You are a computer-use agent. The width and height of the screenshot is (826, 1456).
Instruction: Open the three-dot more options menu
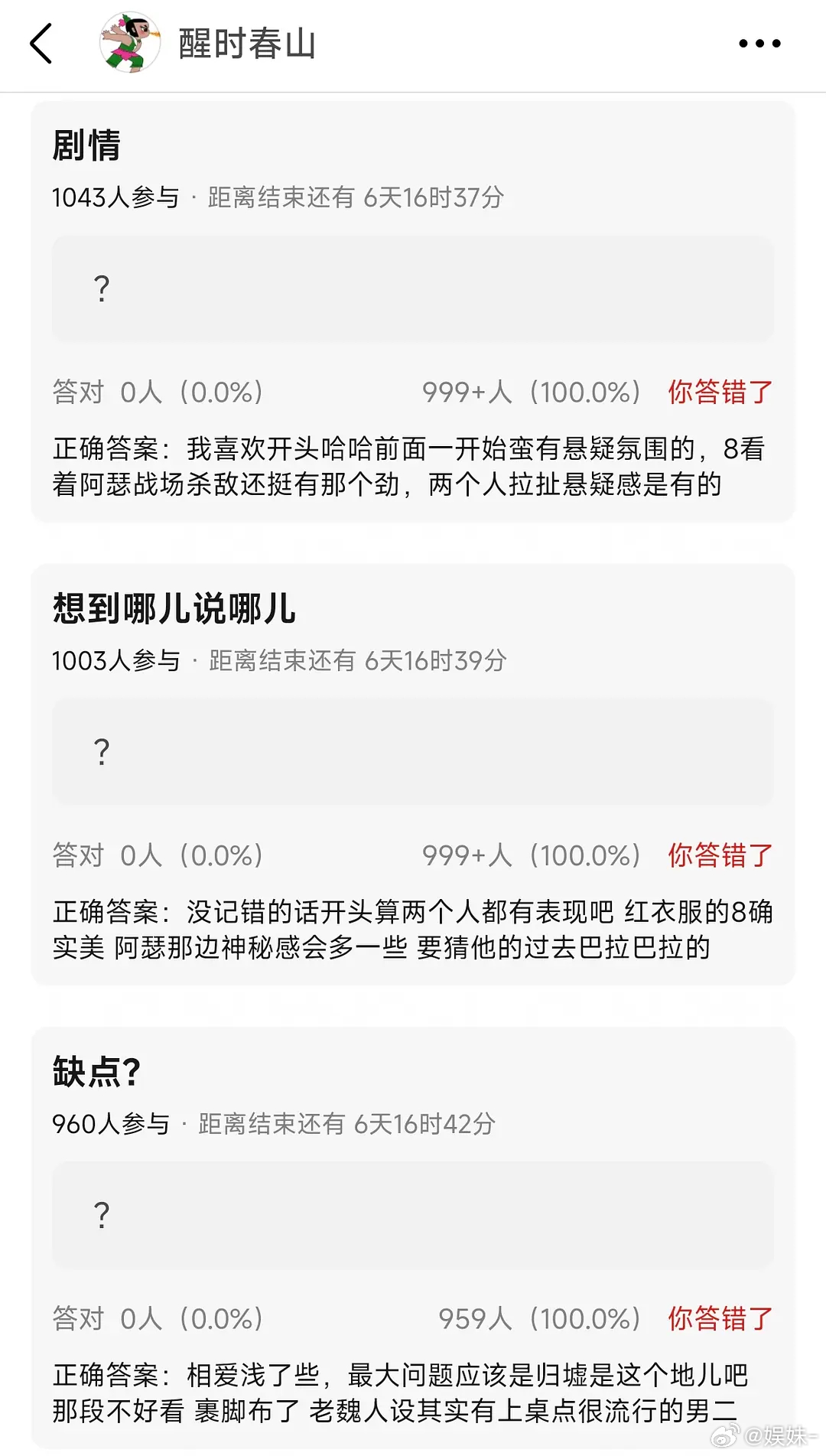point(759,44)
